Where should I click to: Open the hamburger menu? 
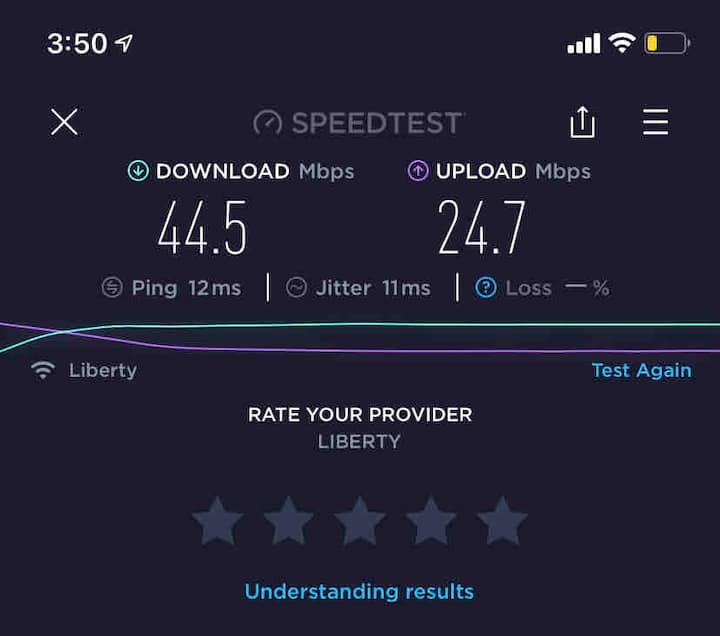(x=655, y=123)
